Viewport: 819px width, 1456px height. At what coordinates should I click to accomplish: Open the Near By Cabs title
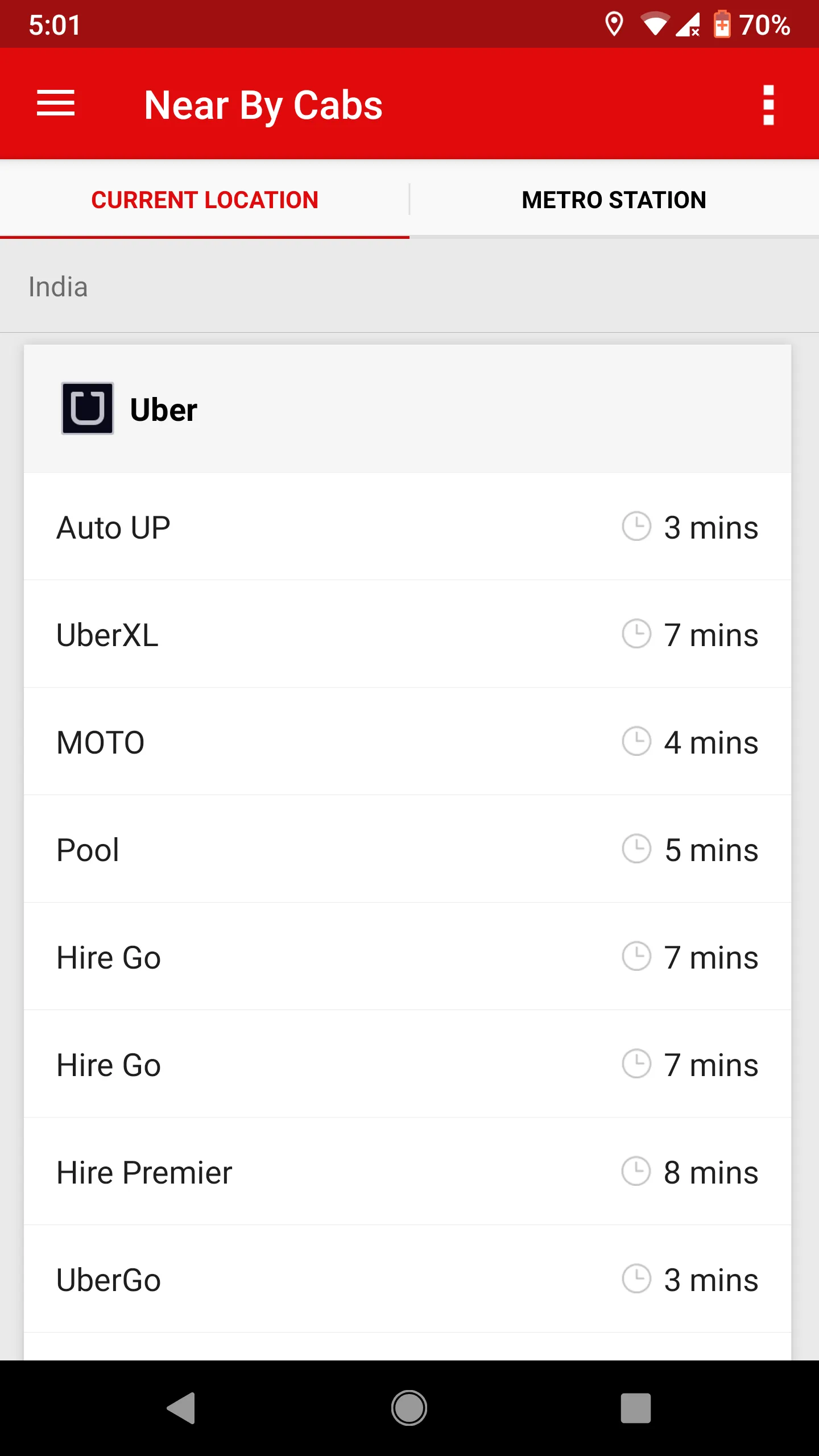point(263,105)
